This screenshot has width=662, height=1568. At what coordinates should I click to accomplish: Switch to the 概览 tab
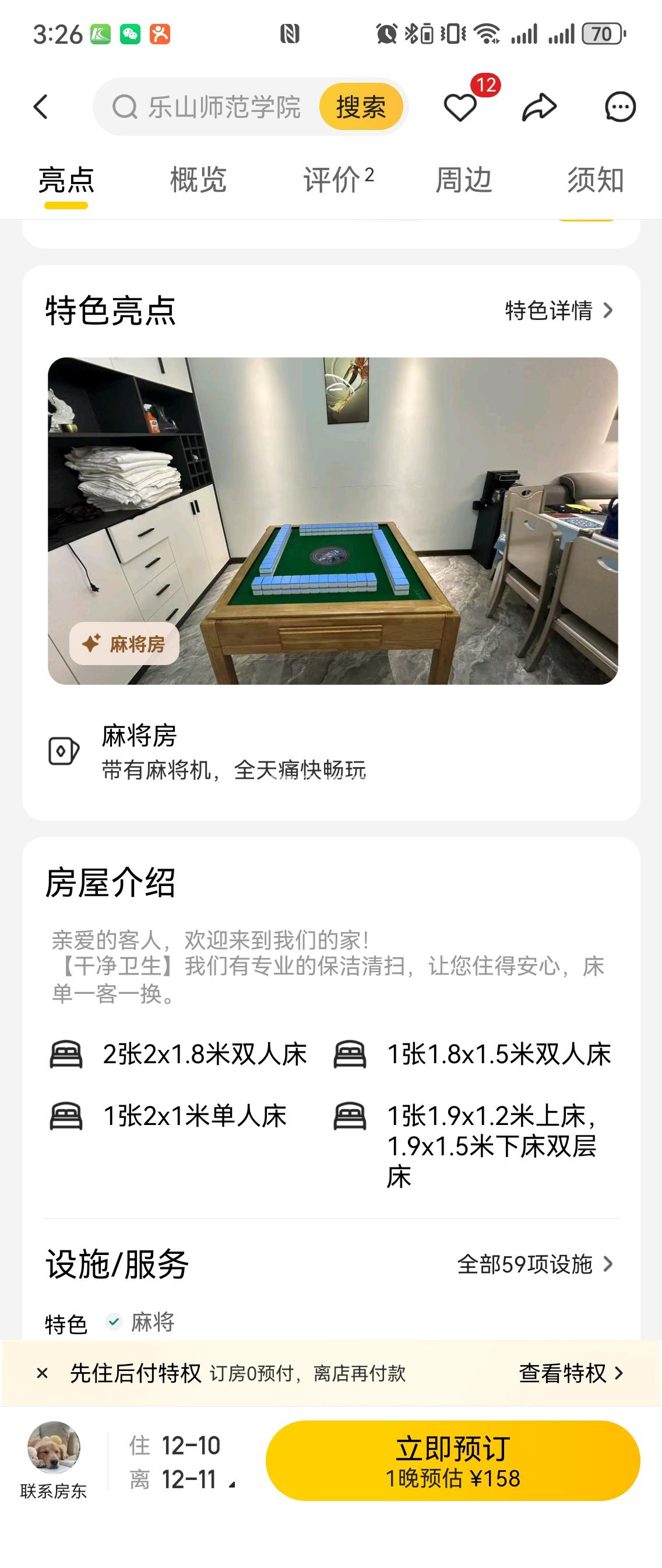198,180
